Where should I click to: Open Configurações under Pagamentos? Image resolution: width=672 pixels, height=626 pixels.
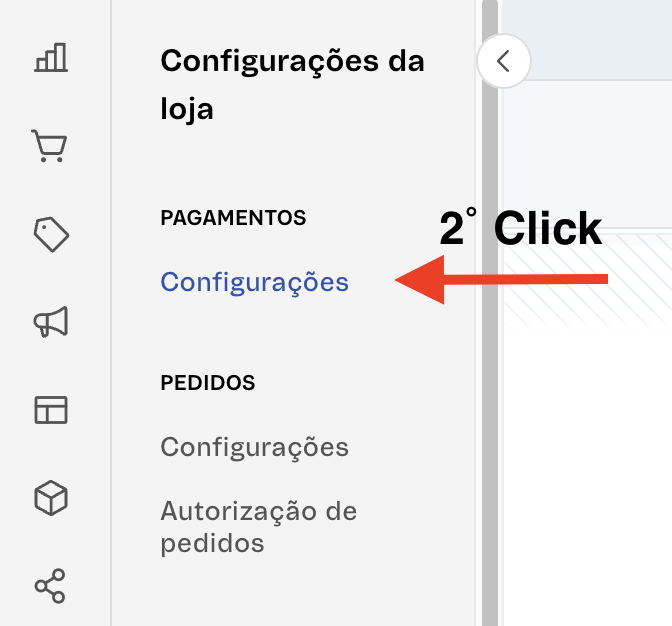coord(254,282)
